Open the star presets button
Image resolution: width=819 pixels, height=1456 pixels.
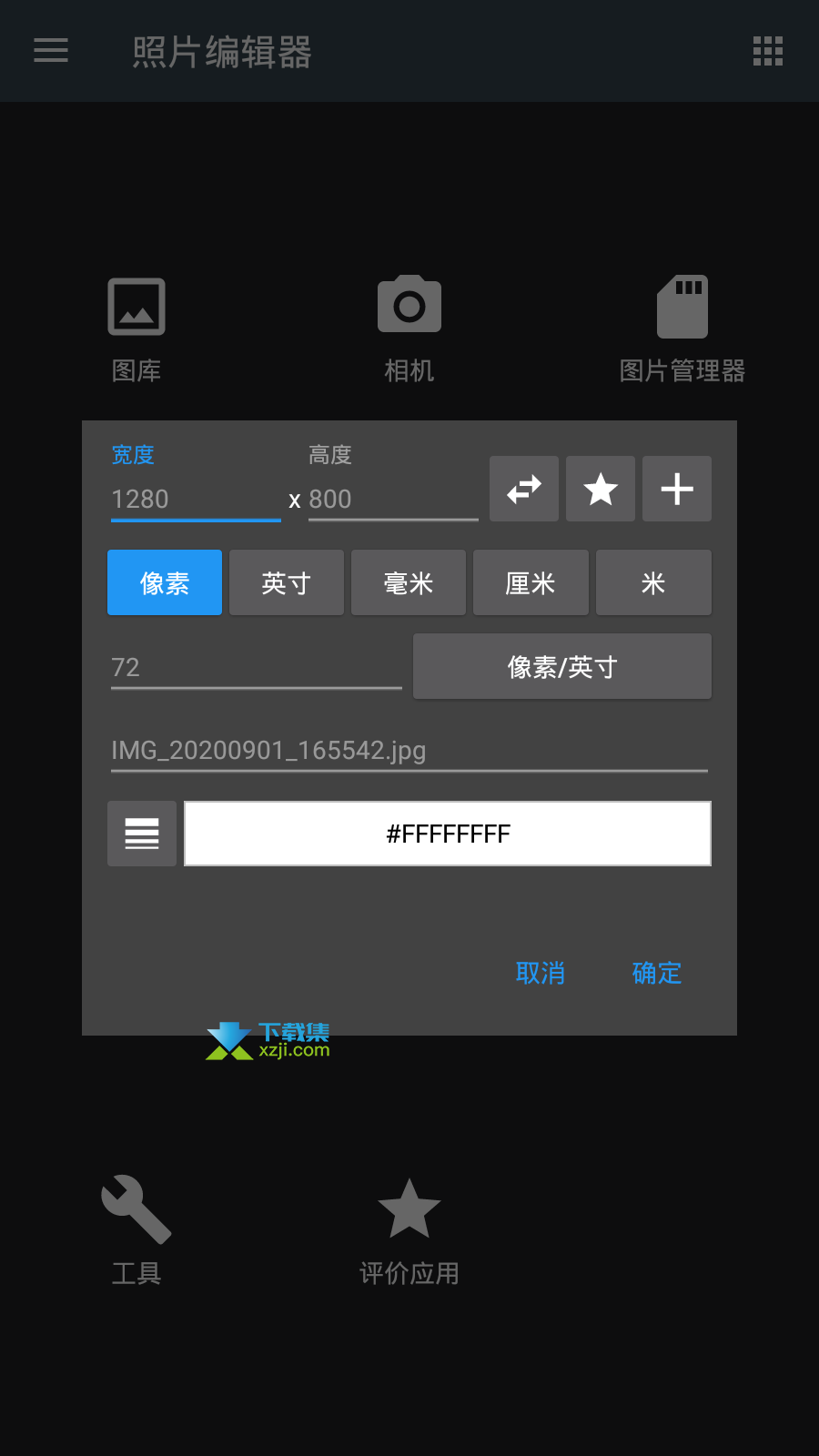click(x=601, y=489)
